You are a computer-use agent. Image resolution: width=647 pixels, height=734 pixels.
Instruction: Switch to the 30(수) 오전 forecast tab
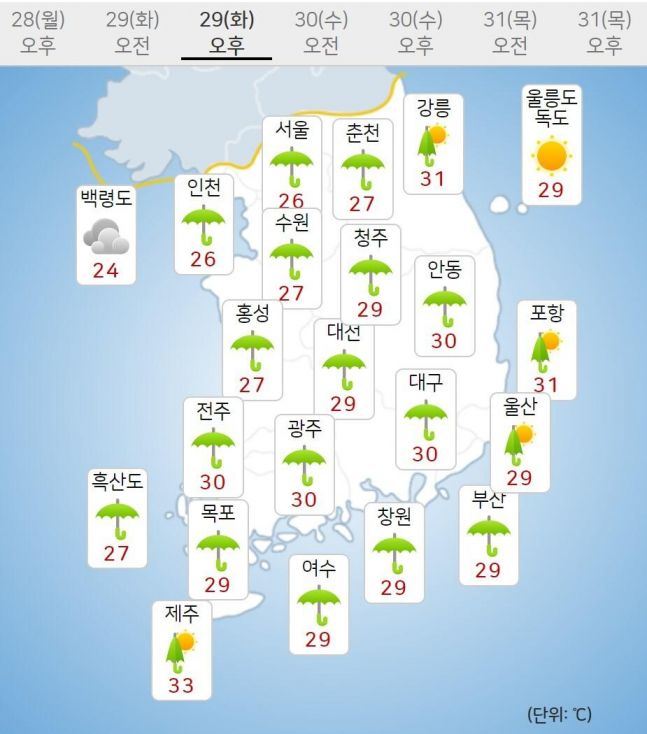pos(321,31)
